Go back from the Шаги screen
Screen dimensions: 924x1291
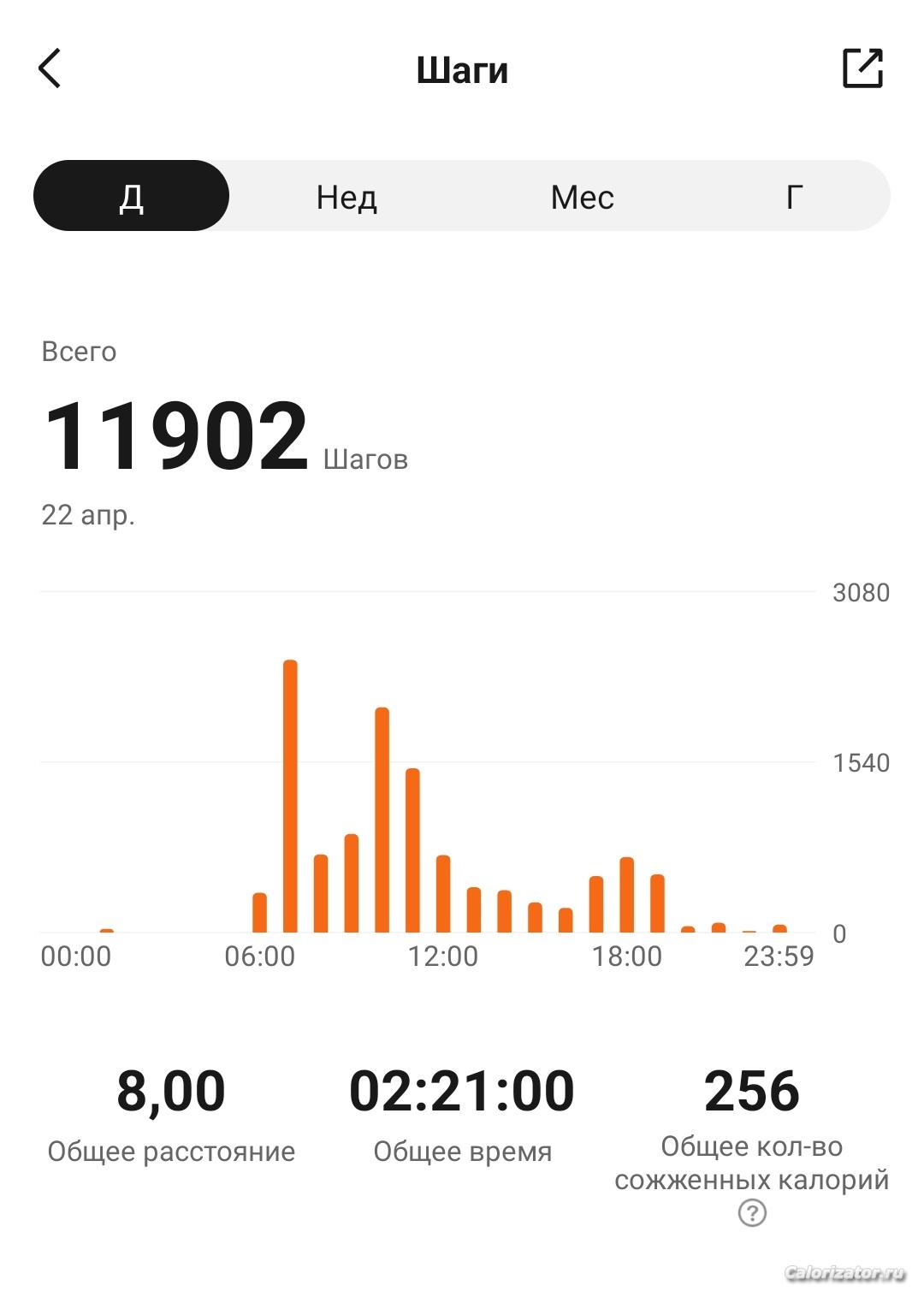[50, 69]
